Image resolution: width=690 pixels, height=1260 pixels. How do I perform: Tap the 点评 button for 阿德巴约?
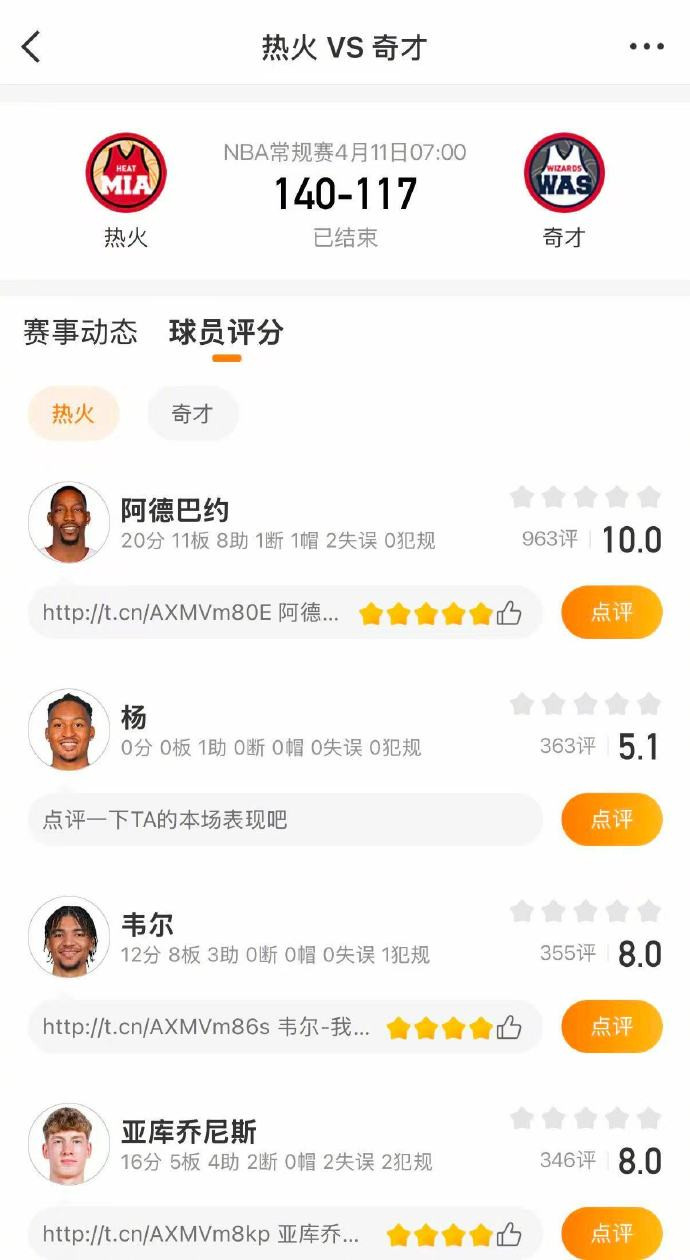(611, 612)
